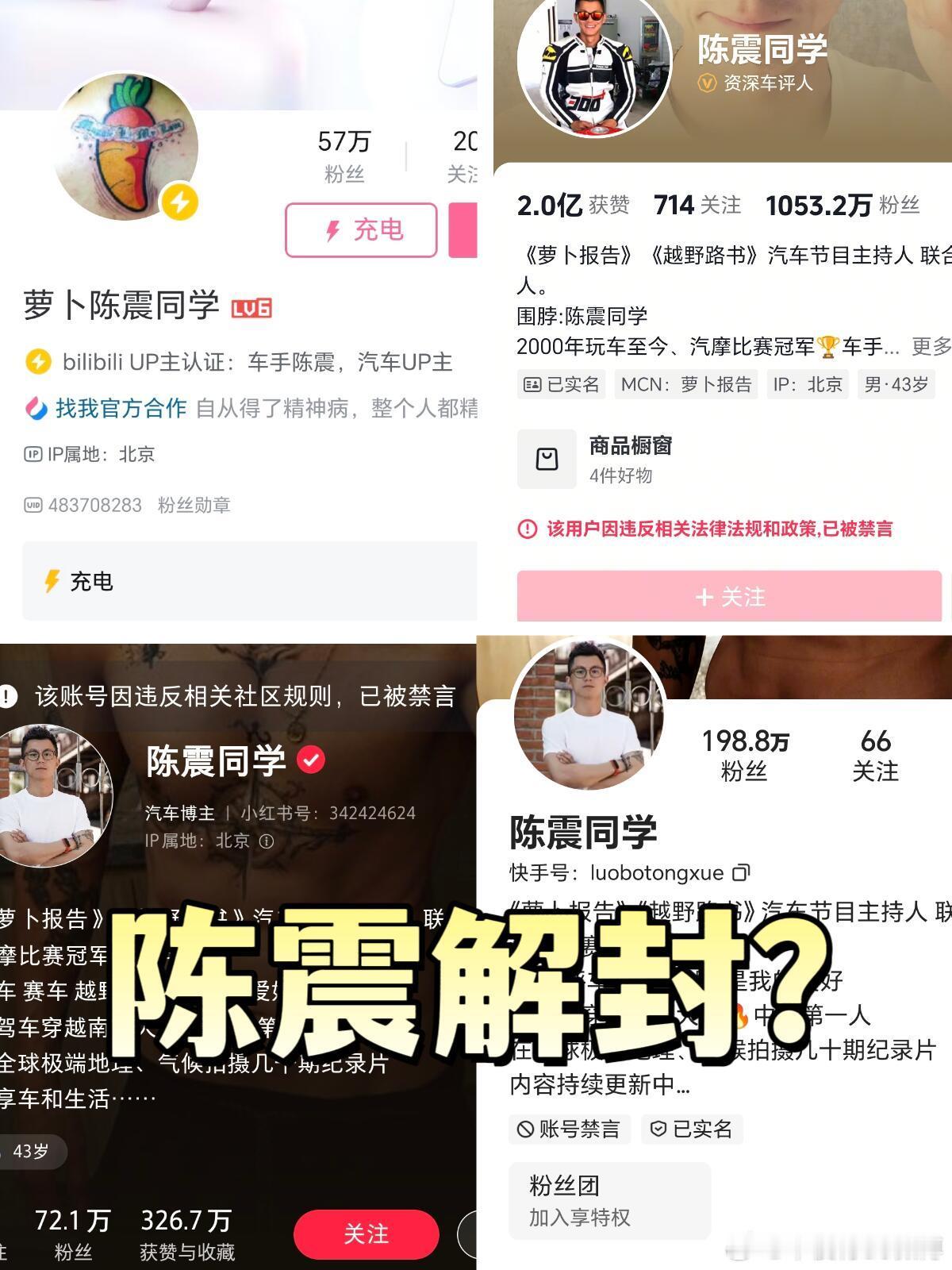
Task: Click the 账号禁言 ban icon on Kuaishou
Action: coord(526,1130)
